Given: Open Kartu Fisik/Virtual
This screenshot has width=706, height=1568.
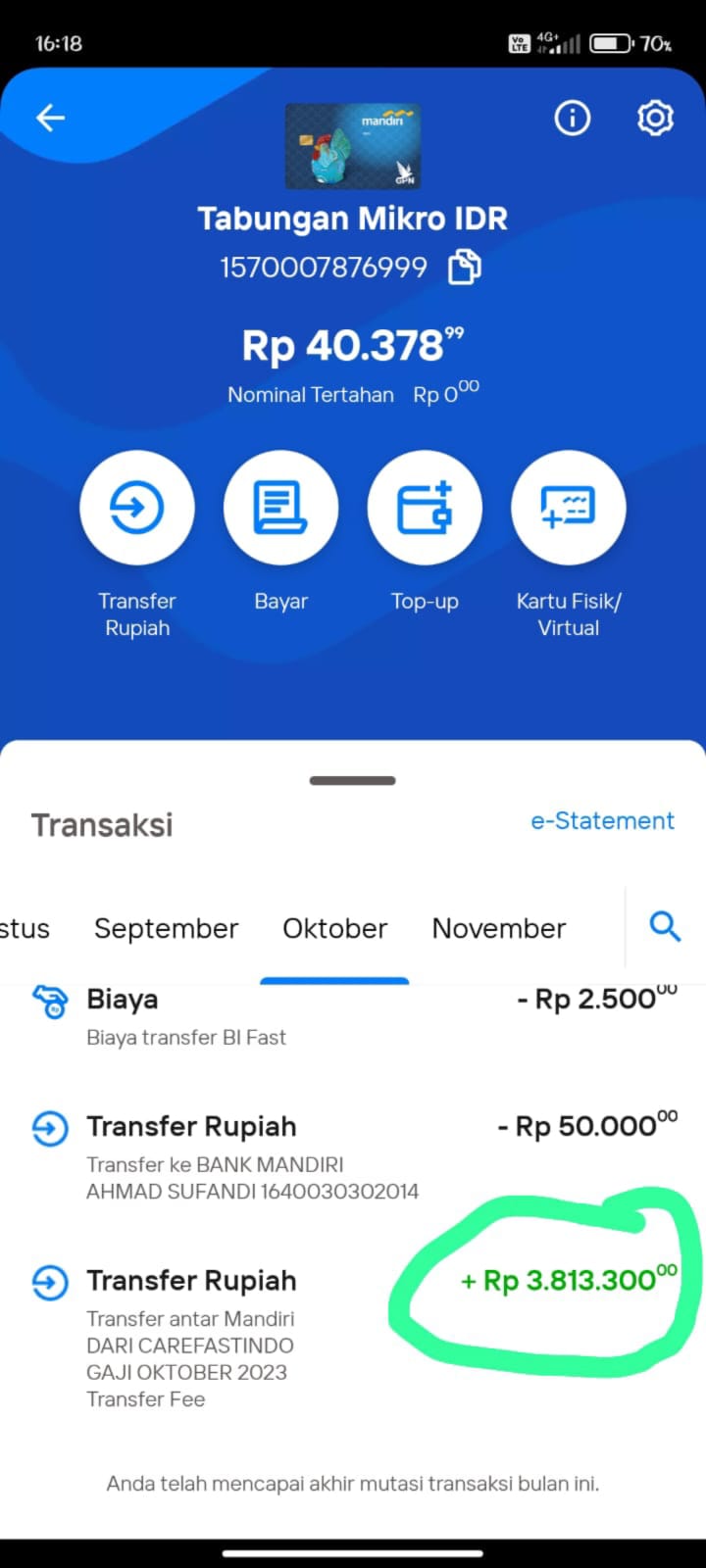Looking at the screenshot, I should point(569,508).
